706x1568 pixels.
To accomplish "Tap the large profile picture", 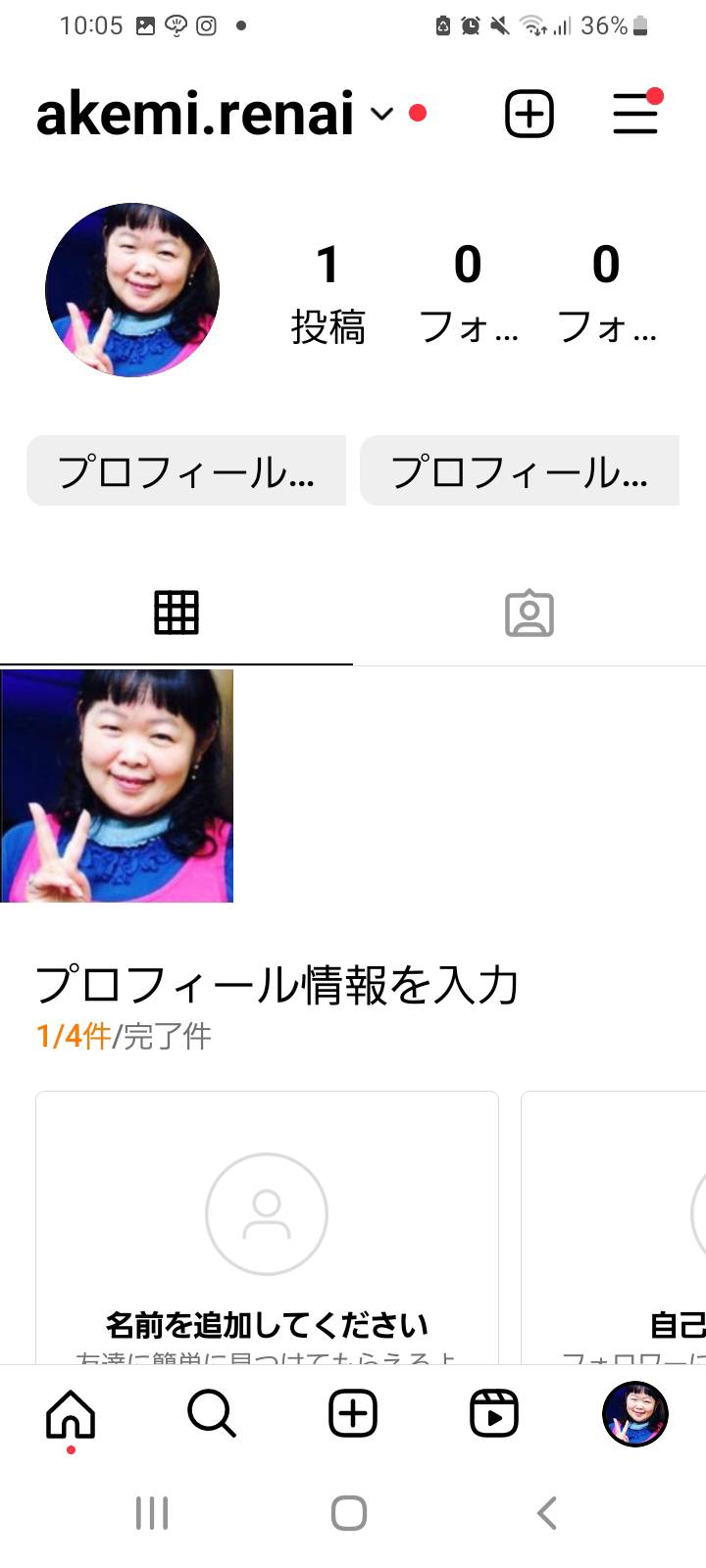I will (x=132, y=290).
